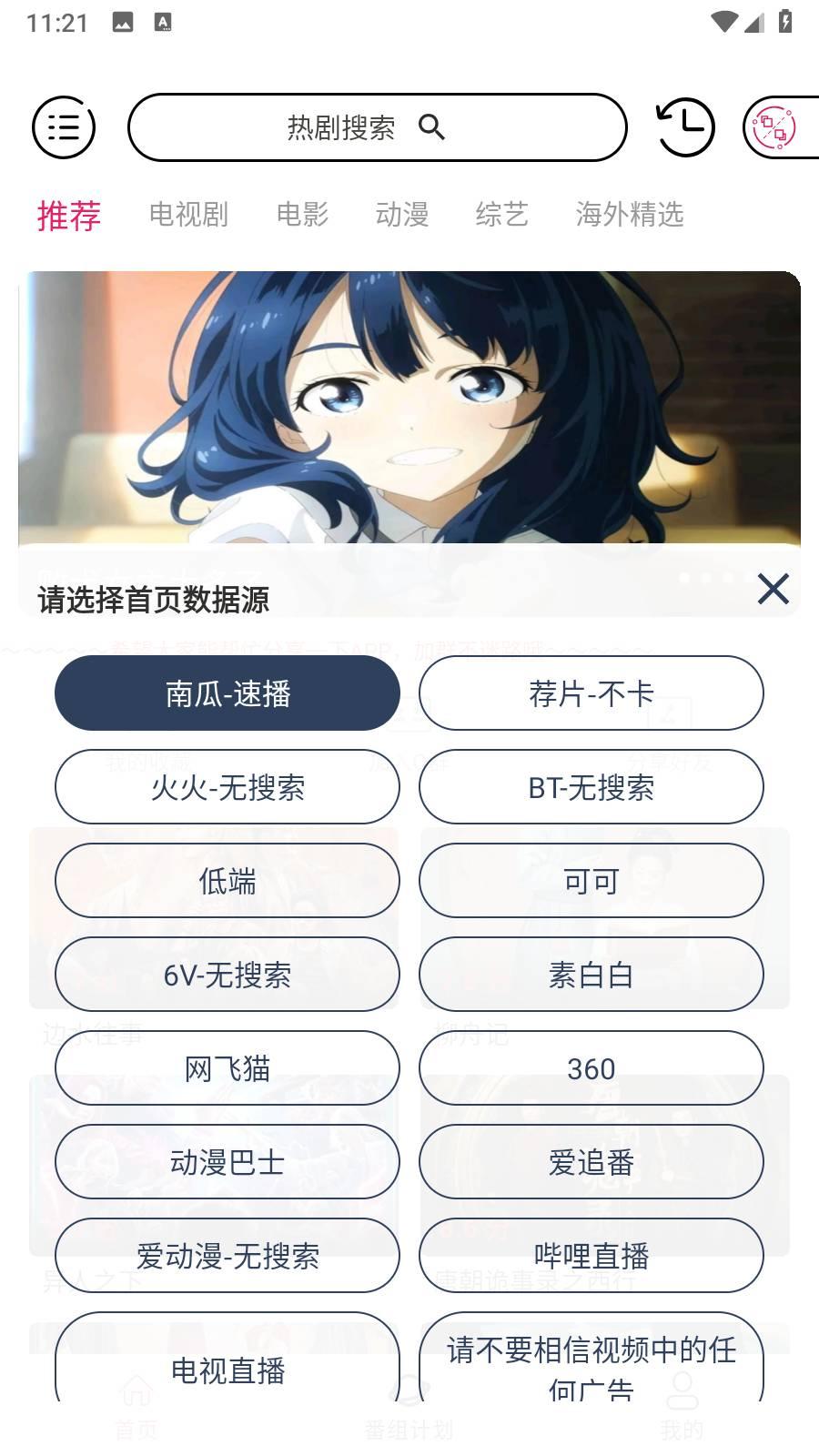Select the 首页 home icon in bottom nav
The image size is (819, 1456).
click(135, 1390)
